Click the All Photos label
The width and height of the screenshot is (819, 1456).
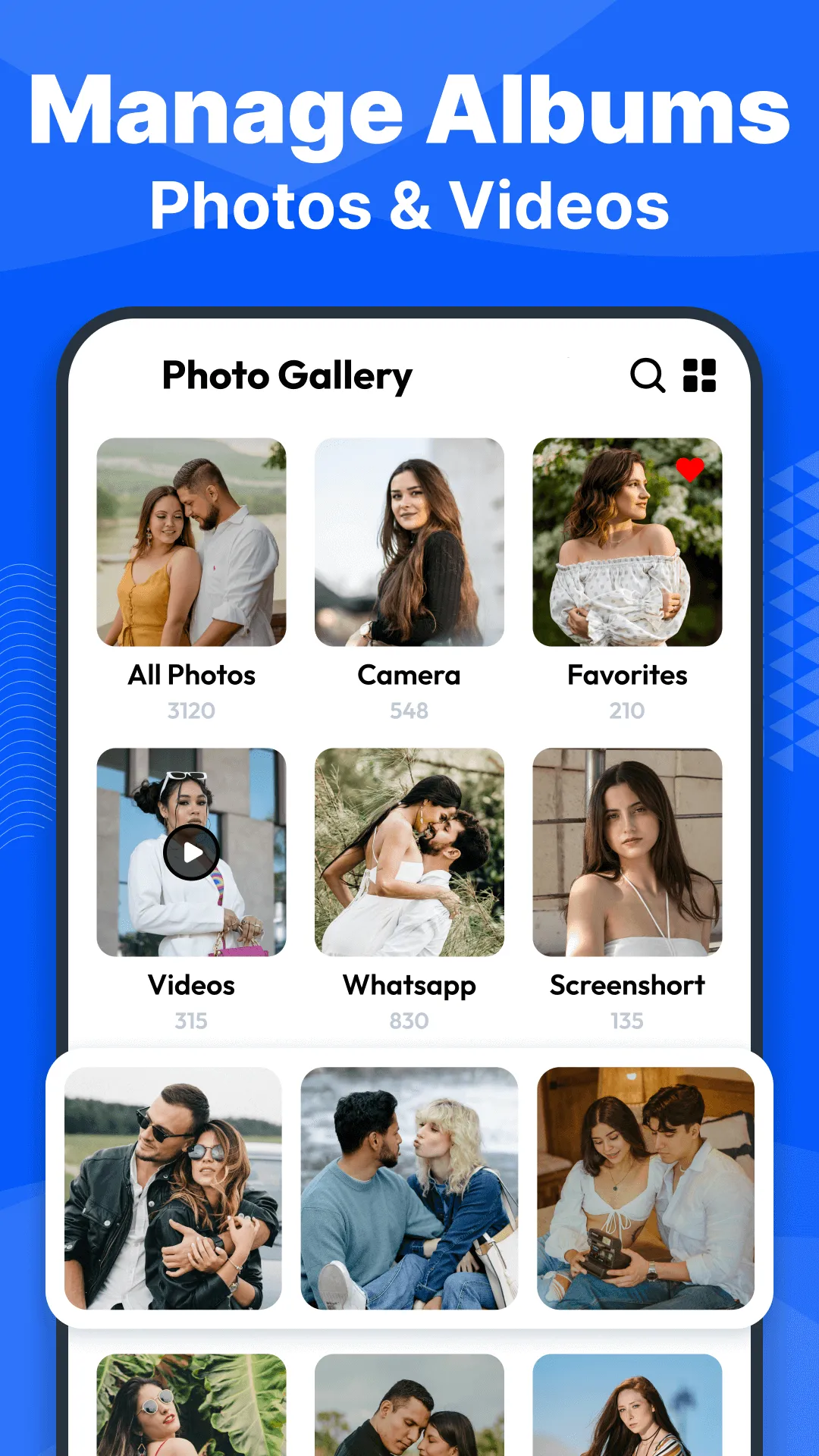[x=191, y=675]
